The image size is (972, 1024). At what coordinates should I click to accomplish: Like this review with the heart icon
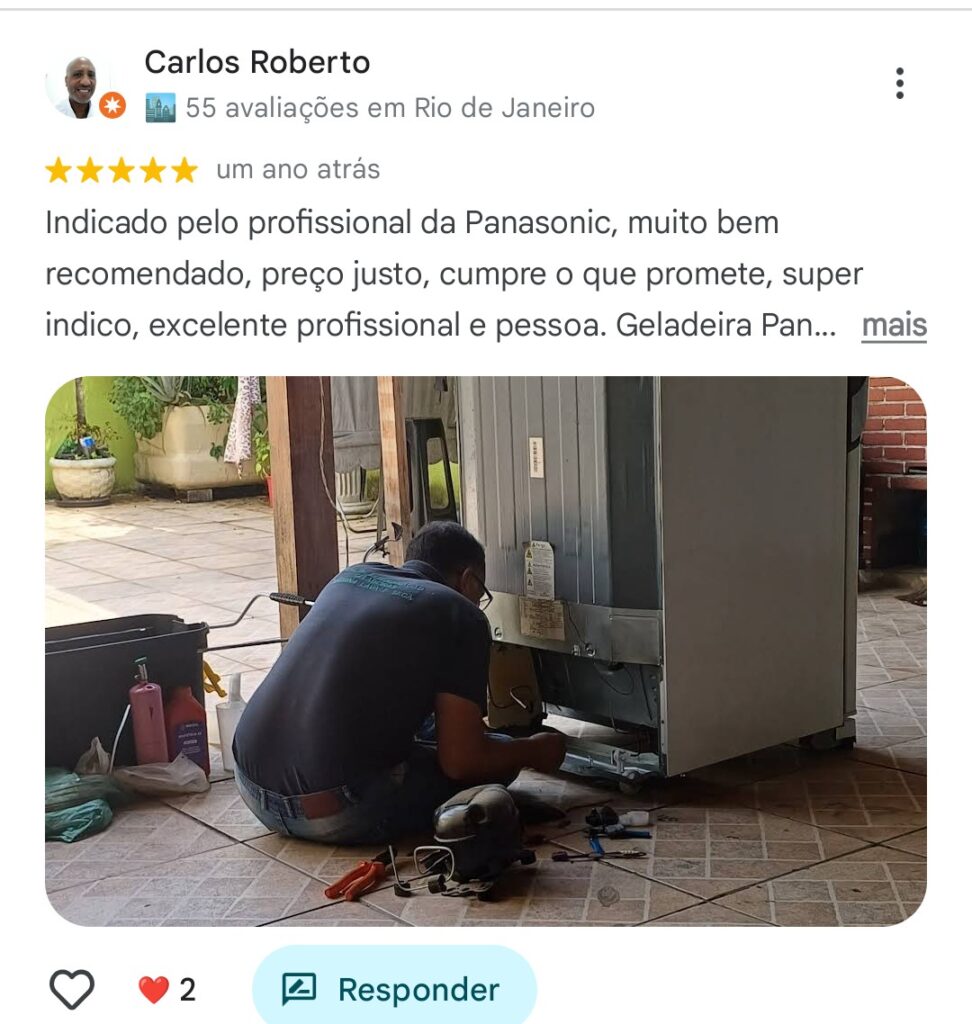coord(72,989)
